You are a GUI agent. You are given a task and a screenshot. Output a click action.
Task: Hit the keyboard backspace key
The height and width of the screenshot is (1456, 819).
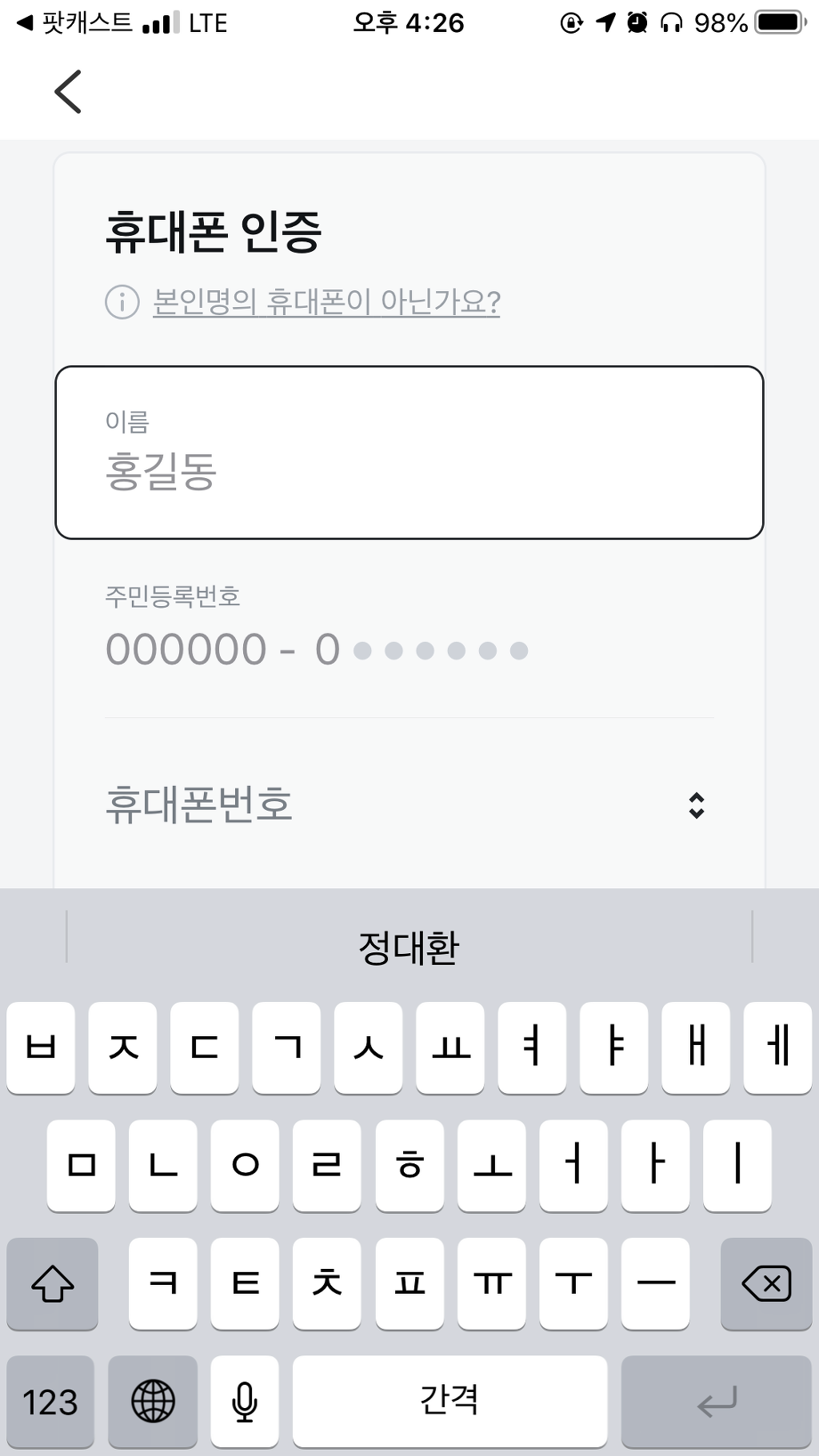(x=765, y=1284)
